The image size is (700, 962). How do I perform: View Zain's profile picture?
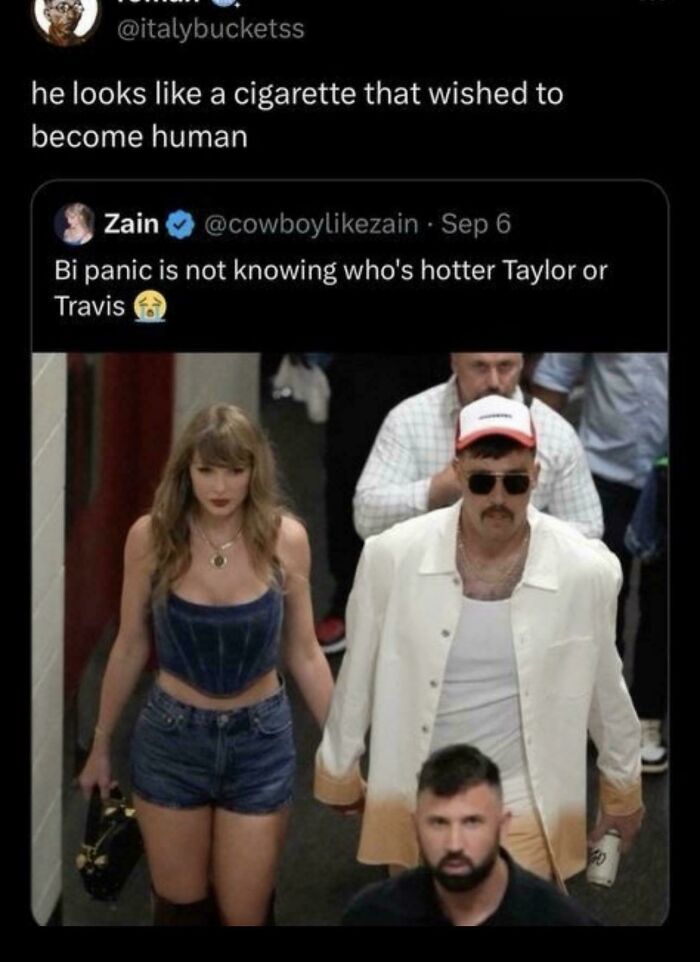tap(76, 223)
